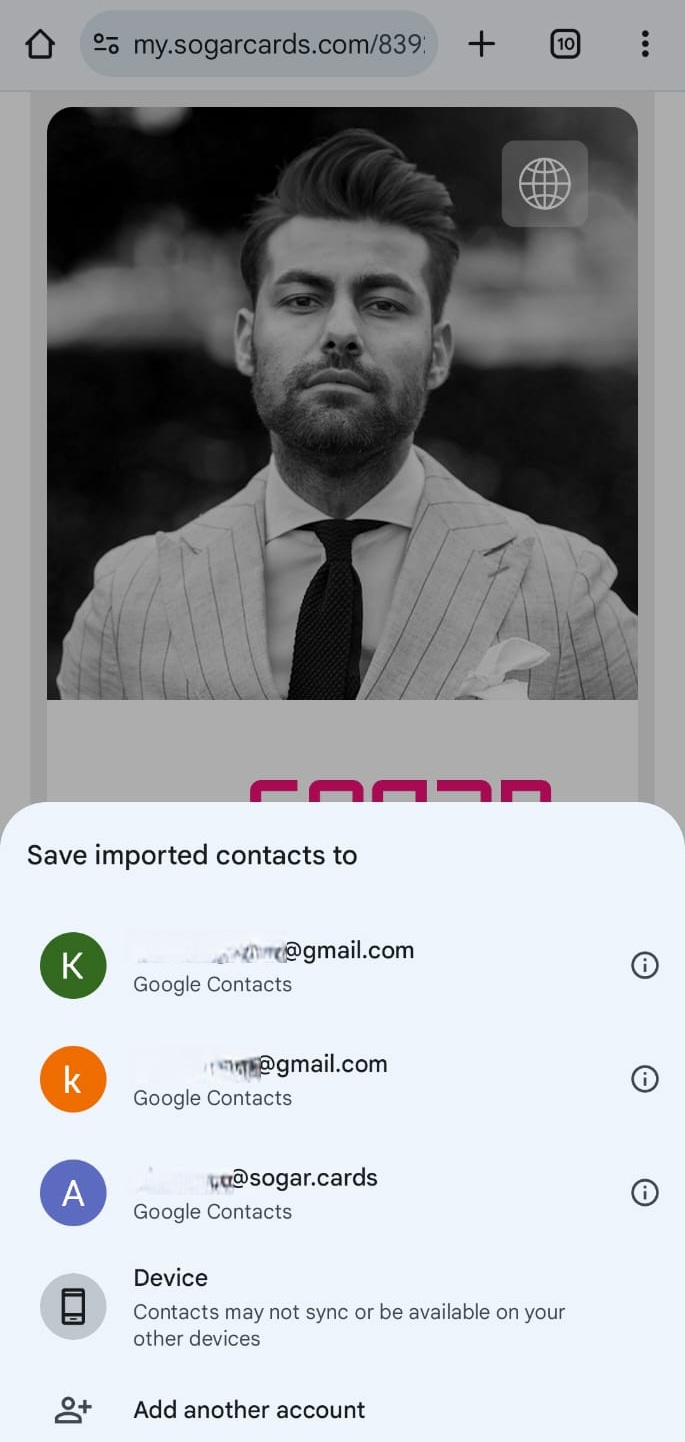685x1442 pixels.
Task: View info for sogar.cards account
Action: click(x=645, y=1193)
